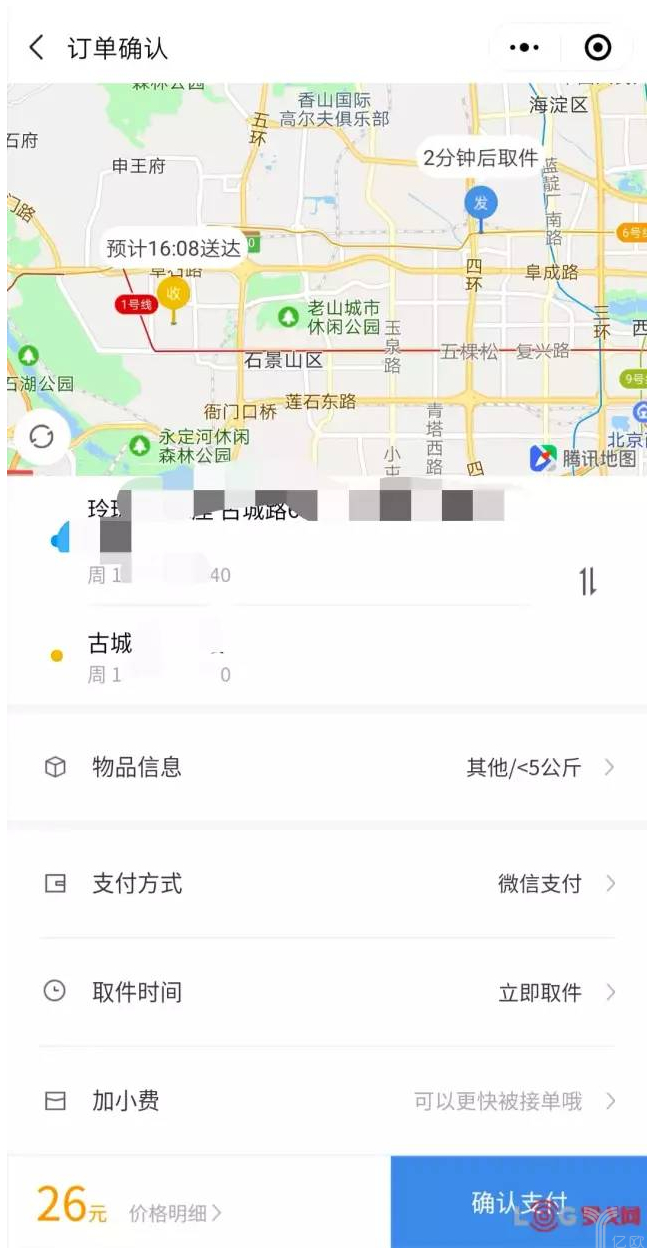View 价格明细 price breakdown
The height and width of the screenshot is (1258, 654).
pos(175,1214)
